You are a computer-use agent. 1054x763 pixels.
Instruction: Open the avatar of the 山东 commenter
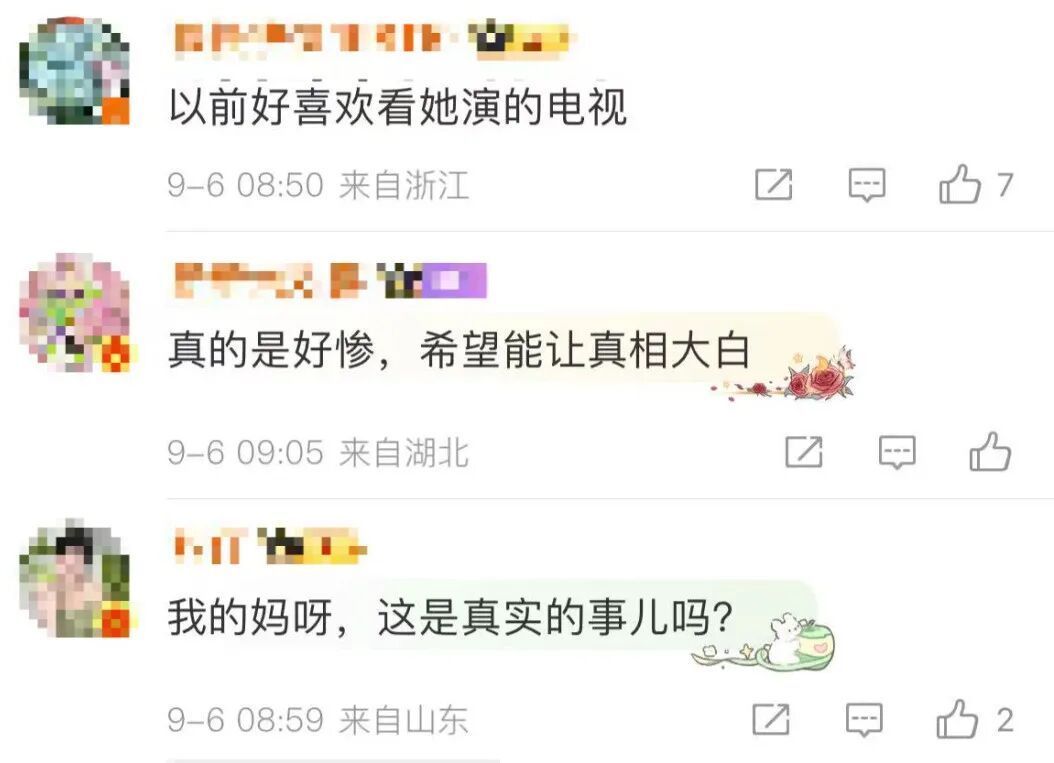pos(74,579)
